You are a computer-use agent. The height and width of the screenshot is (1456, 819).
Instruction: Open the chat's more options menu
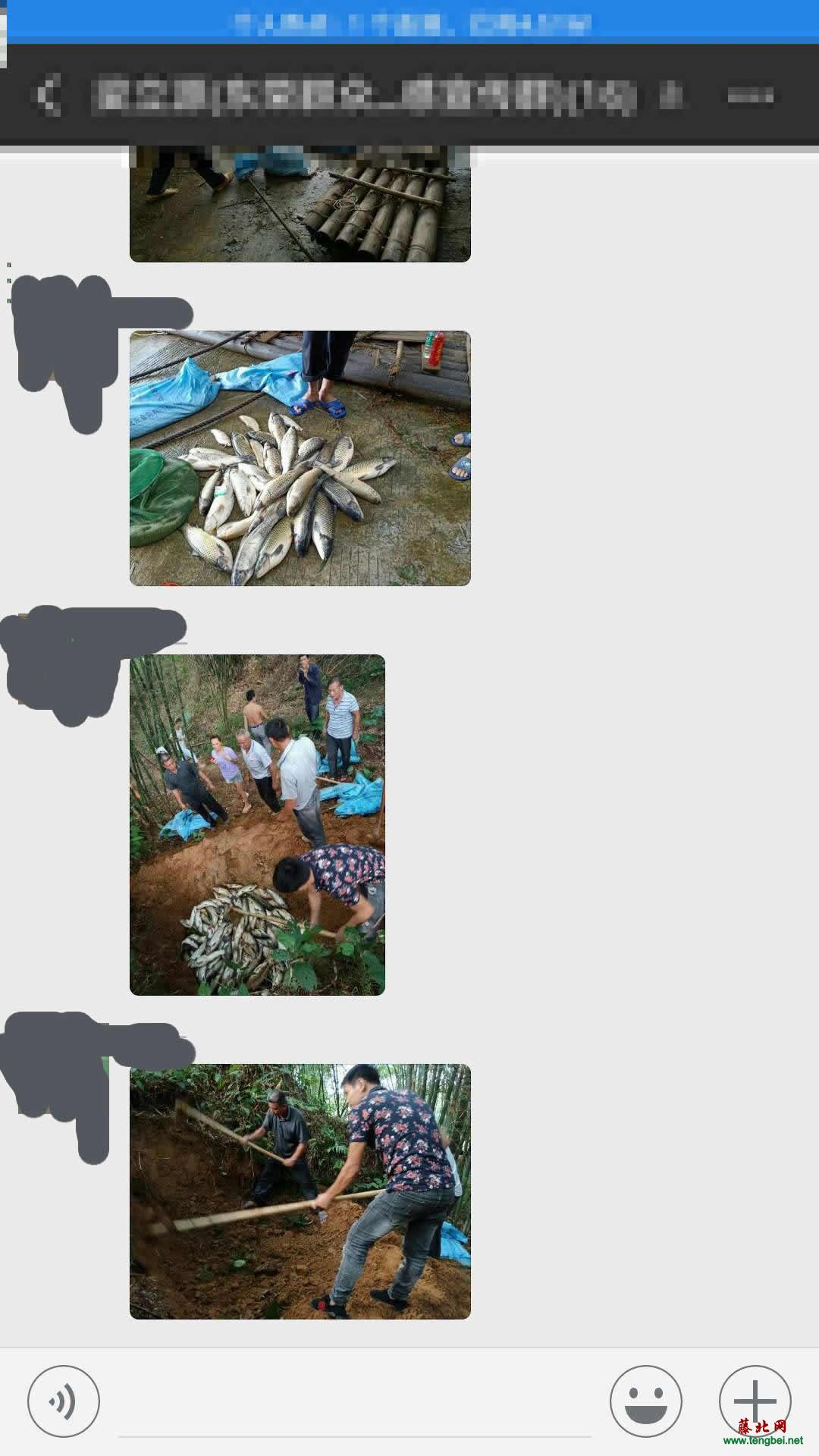(749, 96)
